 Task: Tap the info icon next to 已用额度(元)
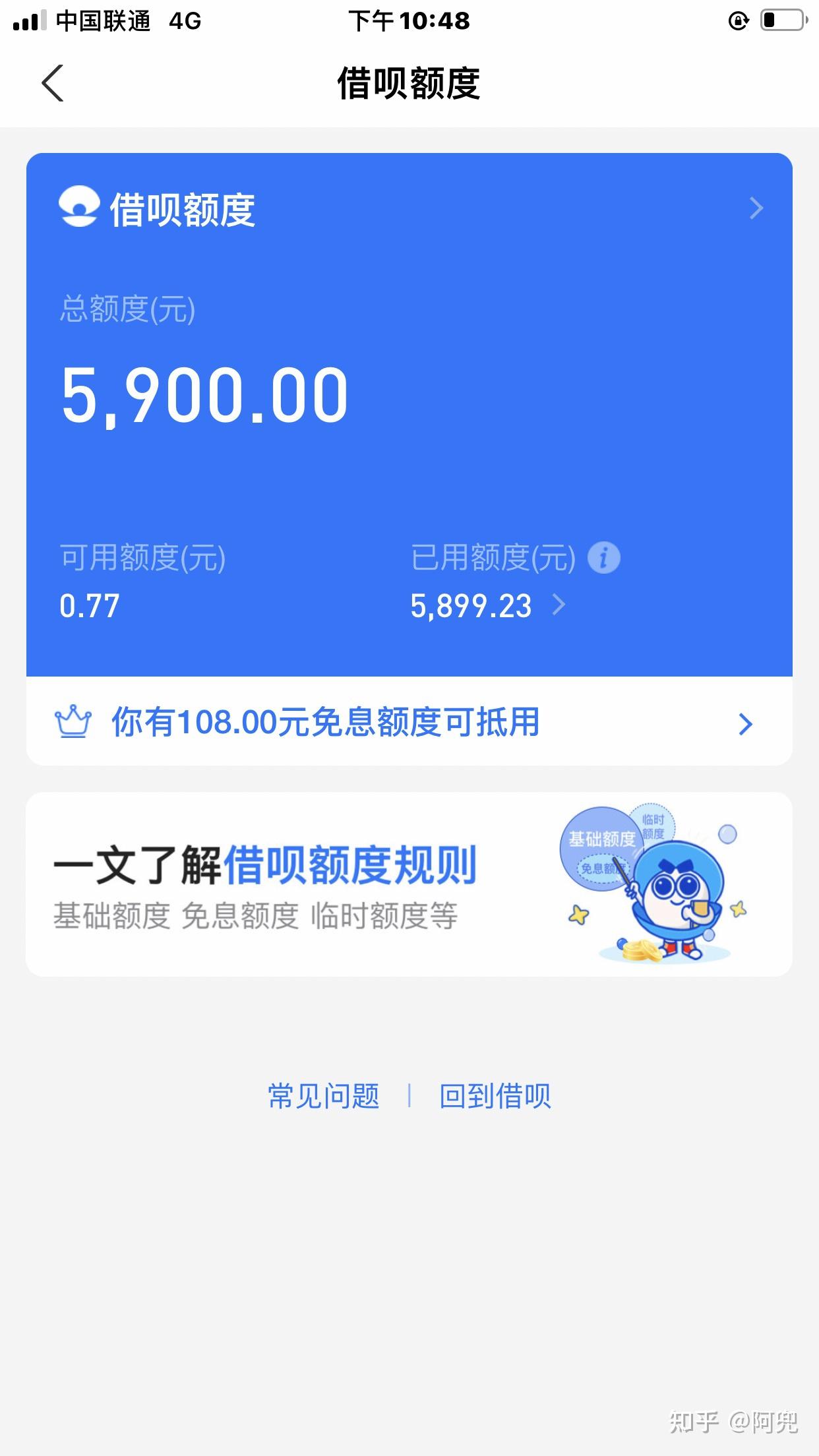604,557
